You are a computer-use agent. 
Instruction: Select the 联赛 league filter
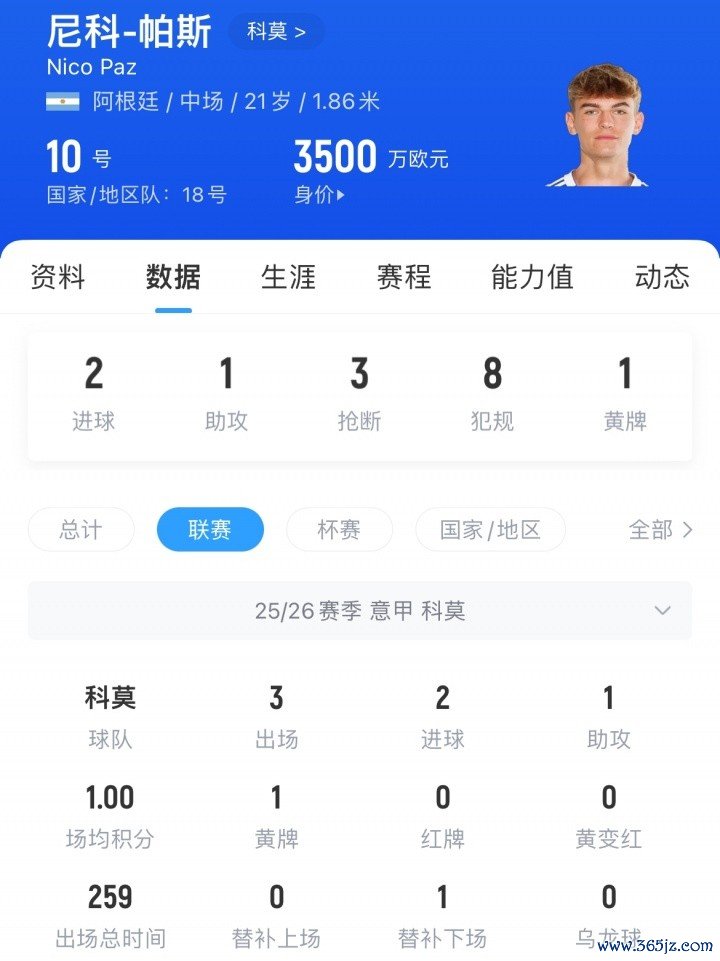tap(210, 530)
